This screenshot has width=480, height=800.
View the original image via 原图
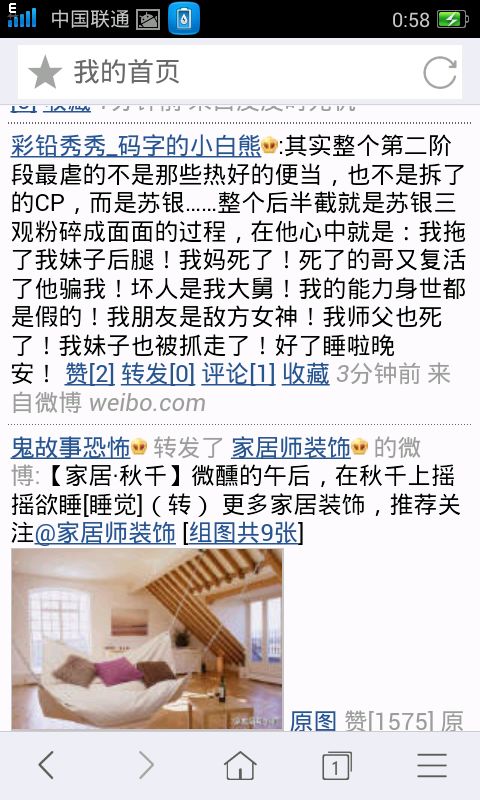click(x=313, y=721)
